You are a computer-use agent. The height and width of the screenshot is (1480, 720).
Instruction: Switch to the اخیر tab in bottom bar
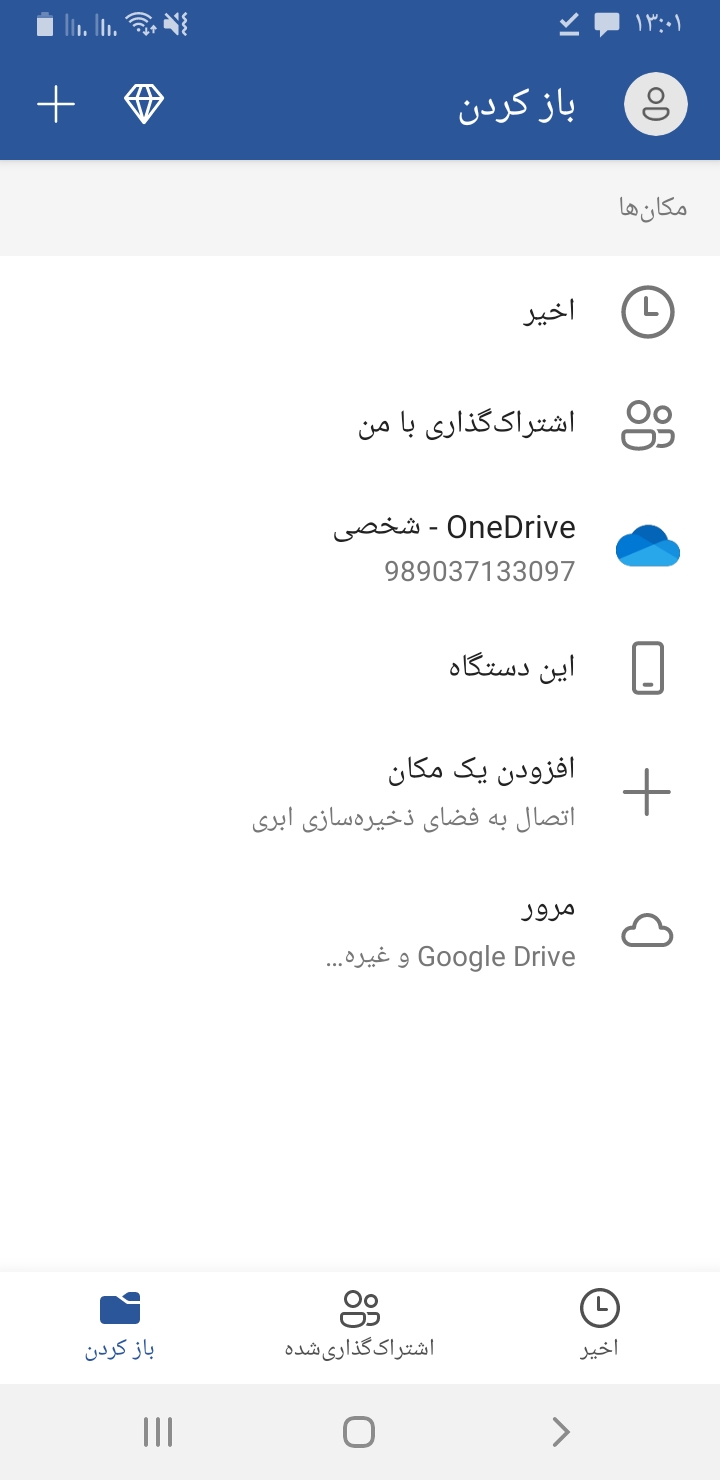tap(600, 1324)
